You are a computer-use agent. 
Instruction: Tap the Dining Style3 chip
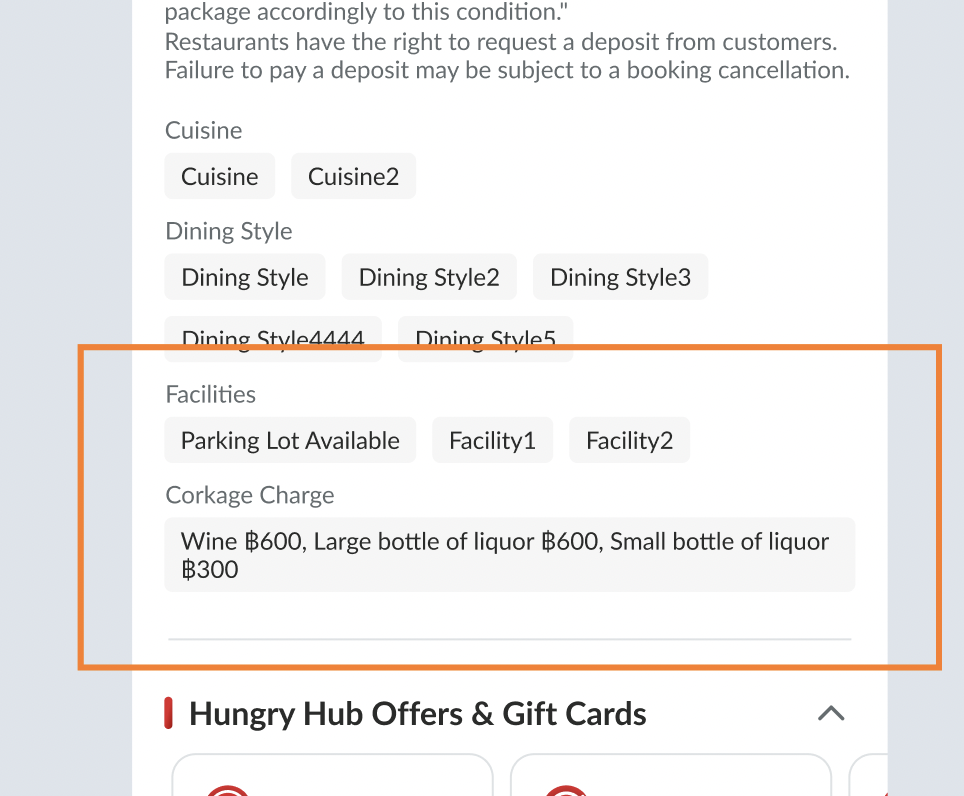coord(620,277)
